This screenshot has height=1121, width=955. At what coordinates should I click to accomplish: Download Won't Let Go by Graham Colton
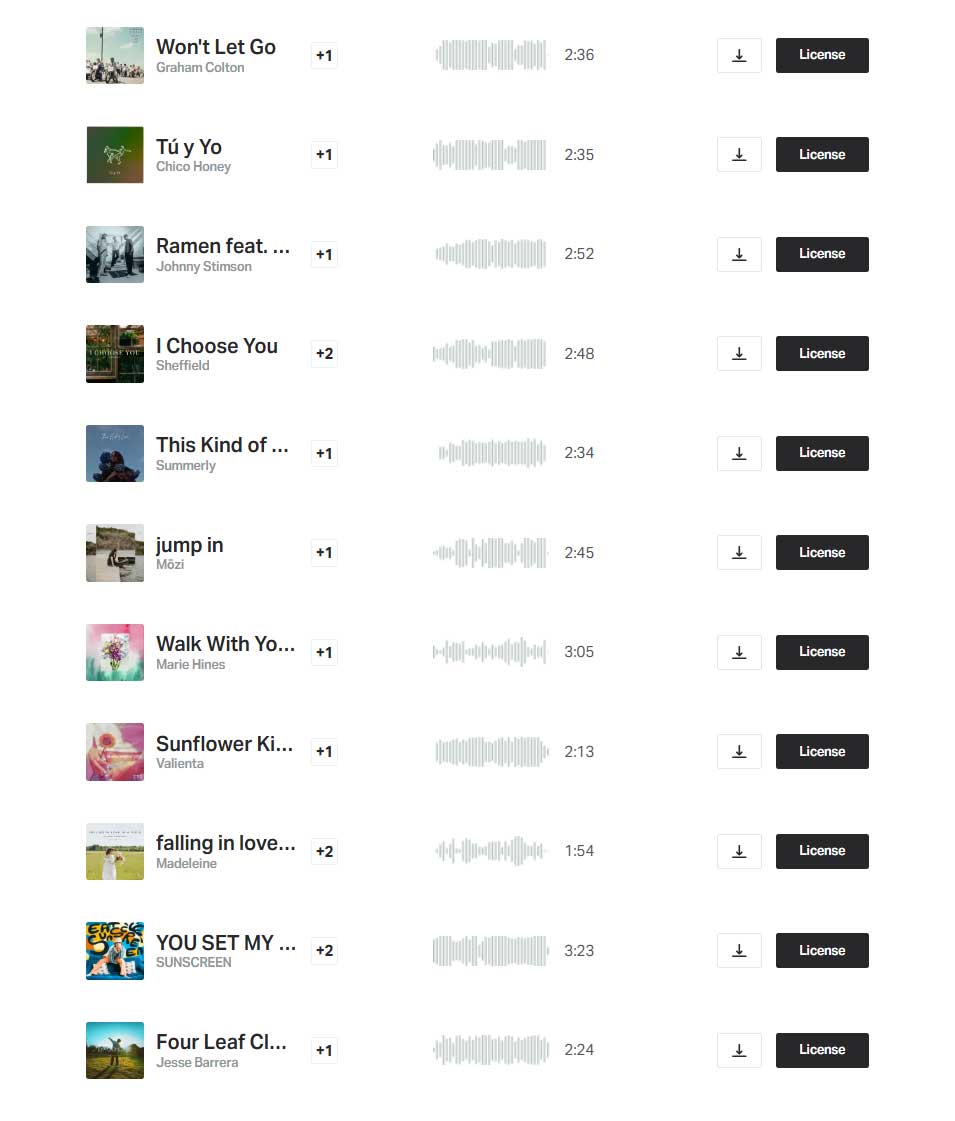(739, 55)
